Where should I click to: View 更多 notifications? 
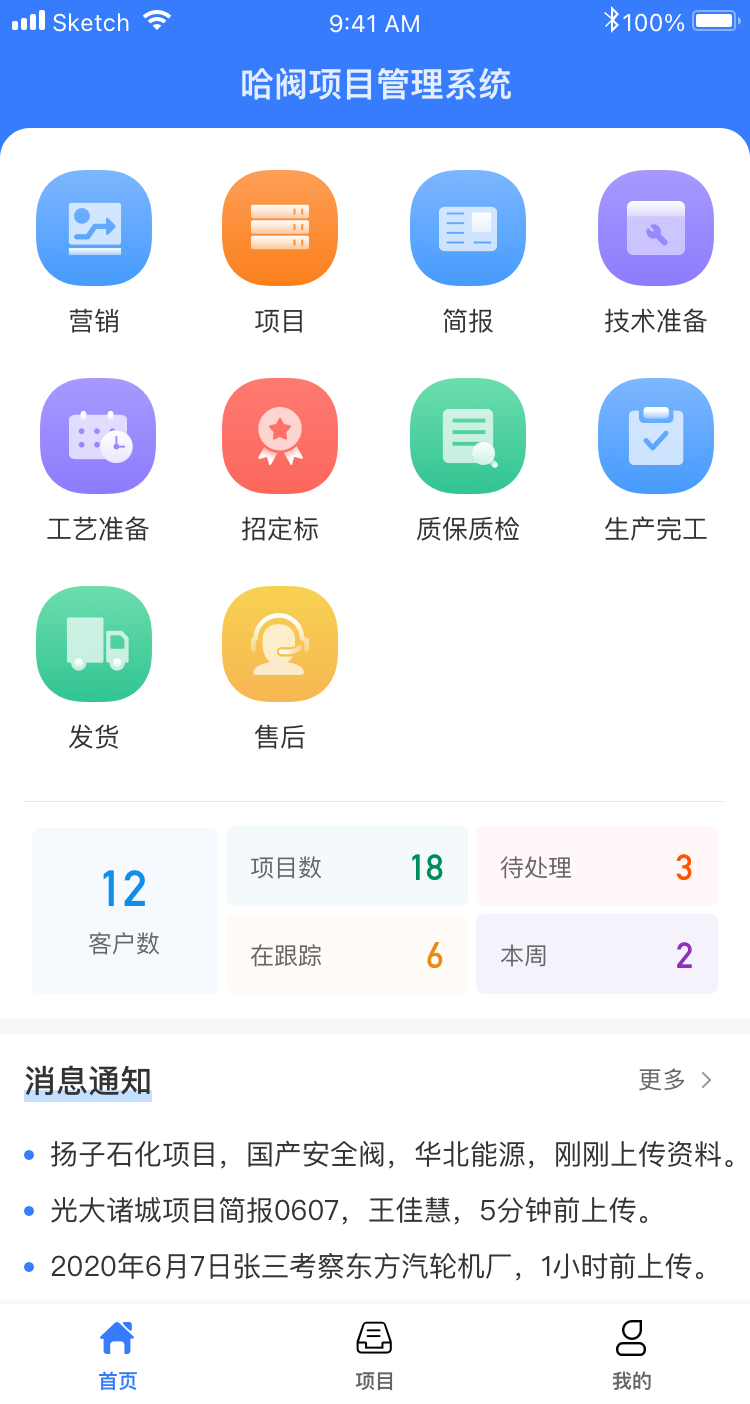coord(676,1080)
